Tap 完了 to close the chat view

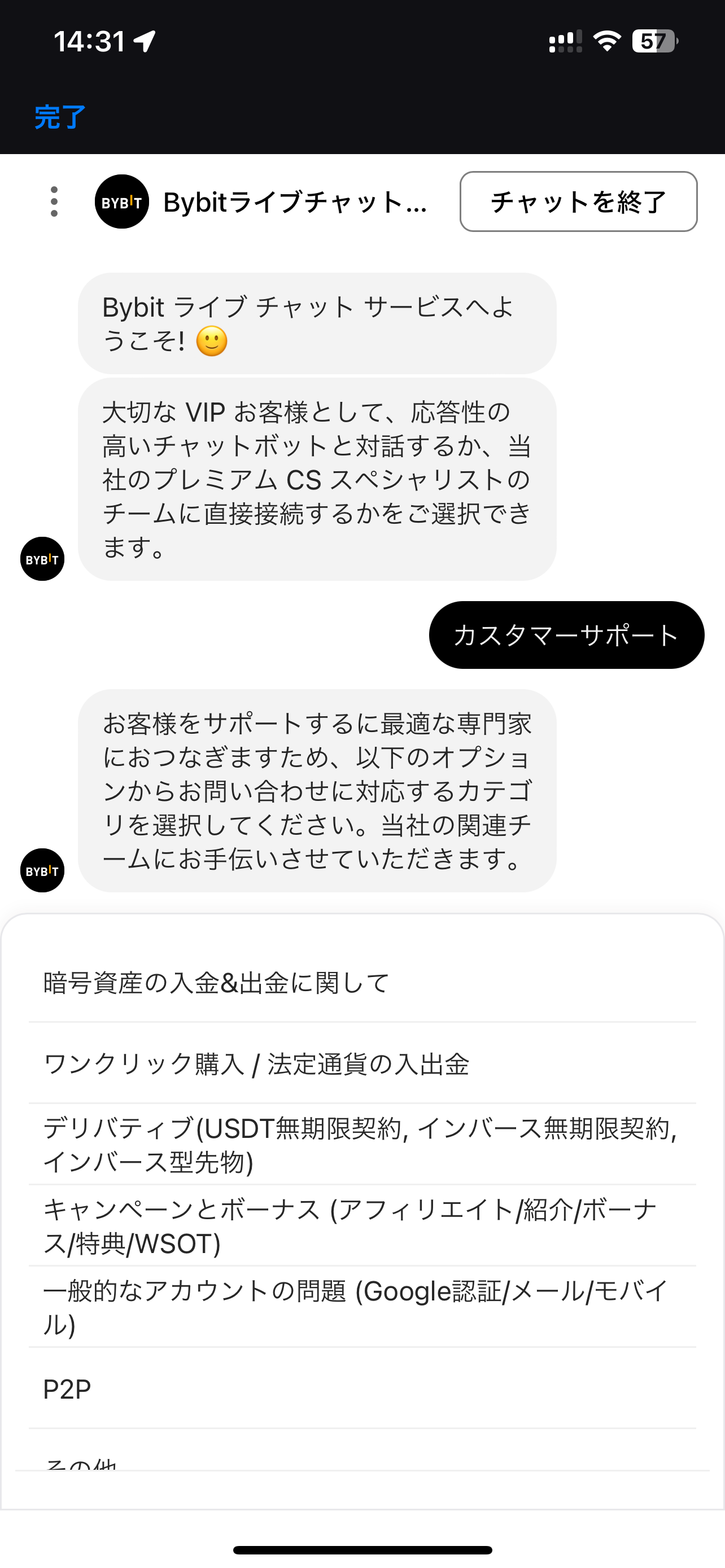coord(60,117)
